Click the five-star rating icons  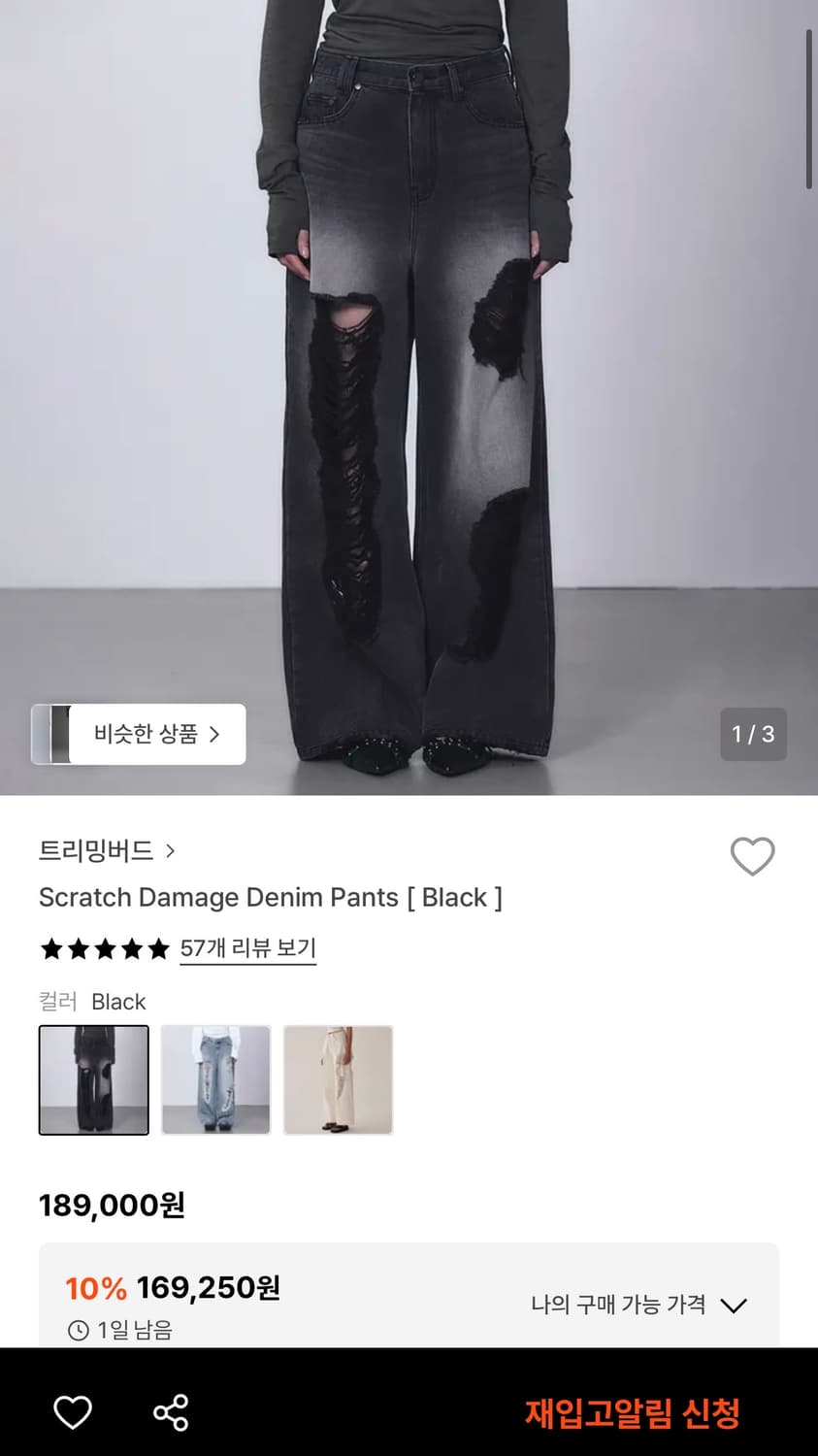pyautogui.click(x=105, y=948)
